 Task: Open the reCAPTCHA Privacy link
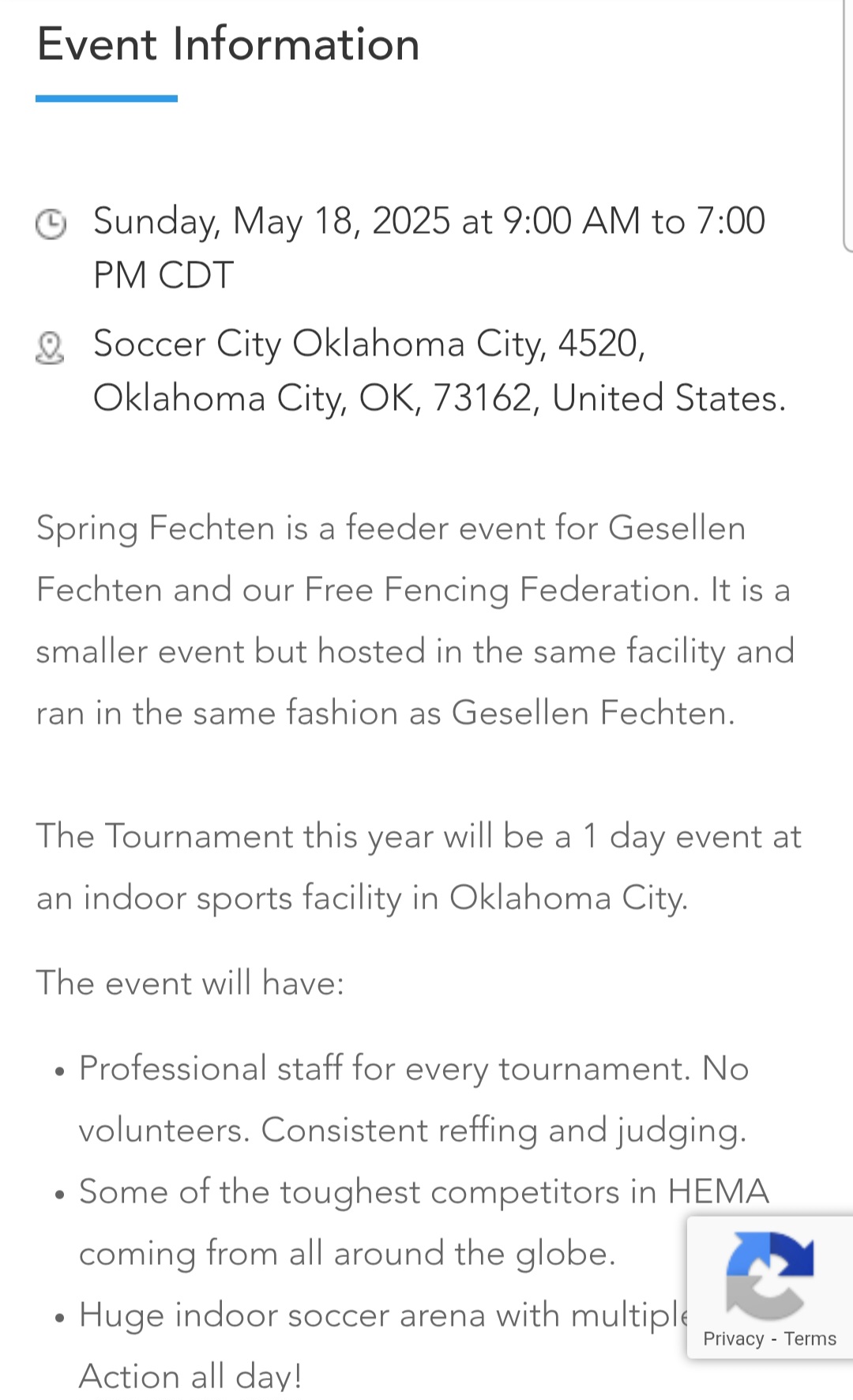(x=733, y=1338)
